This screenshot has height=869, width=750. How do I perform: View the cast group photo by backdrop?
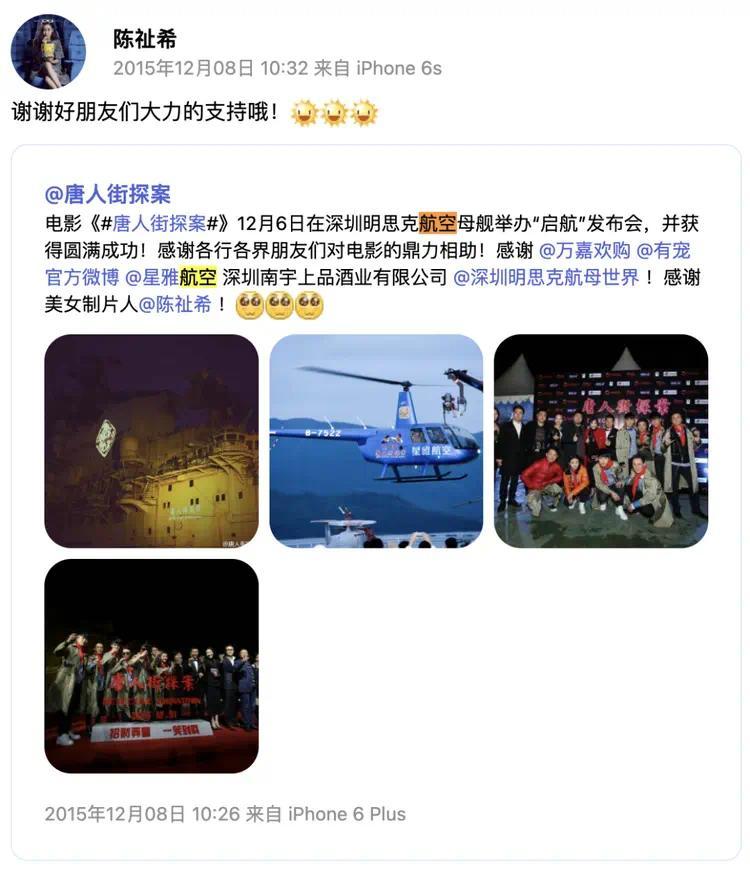pos(601,441)
